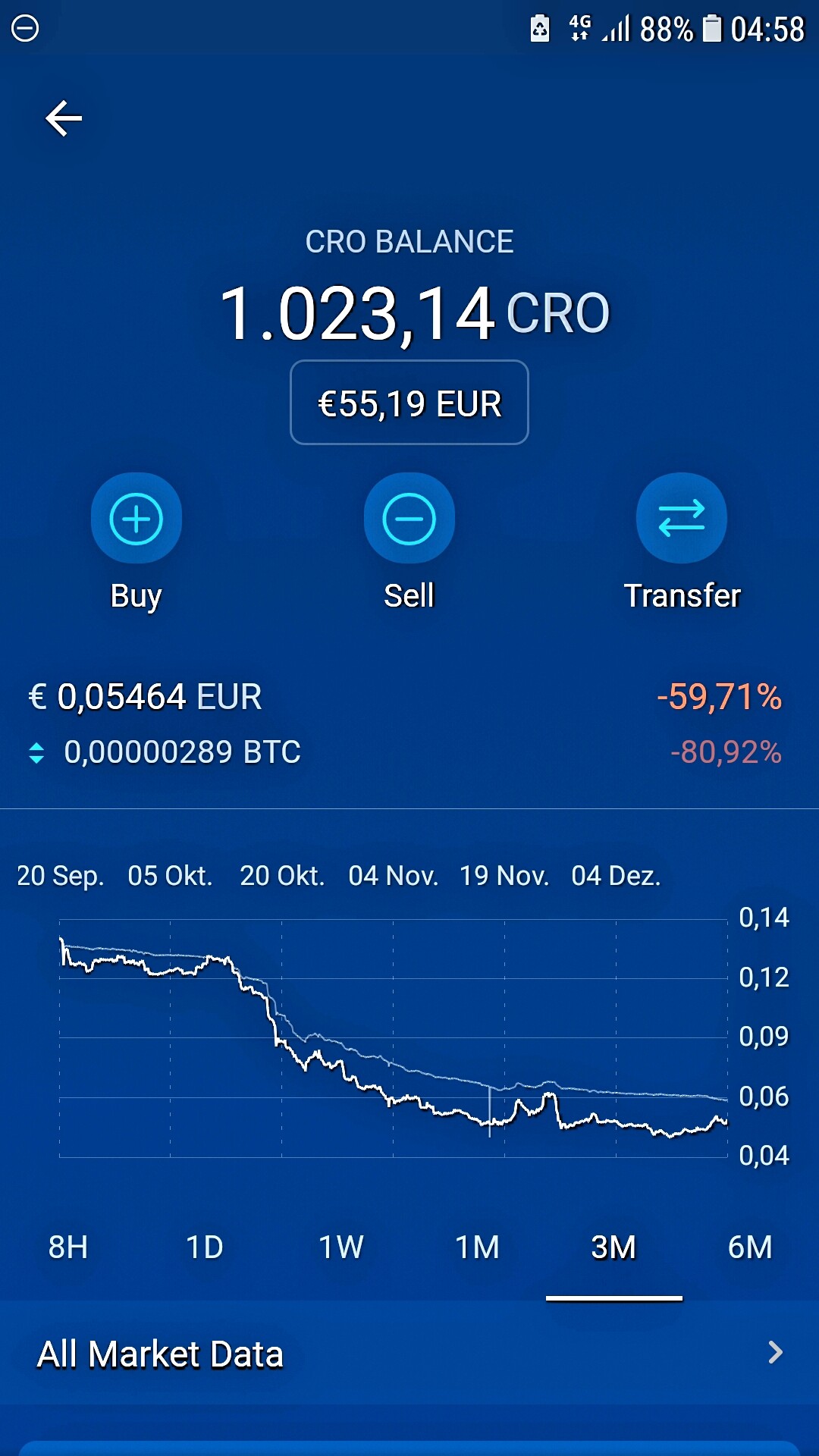Image resolution: width=819 pixels, height=1456 pixels.
Task: Switch to the 1W chart range
Action: 341,1247
